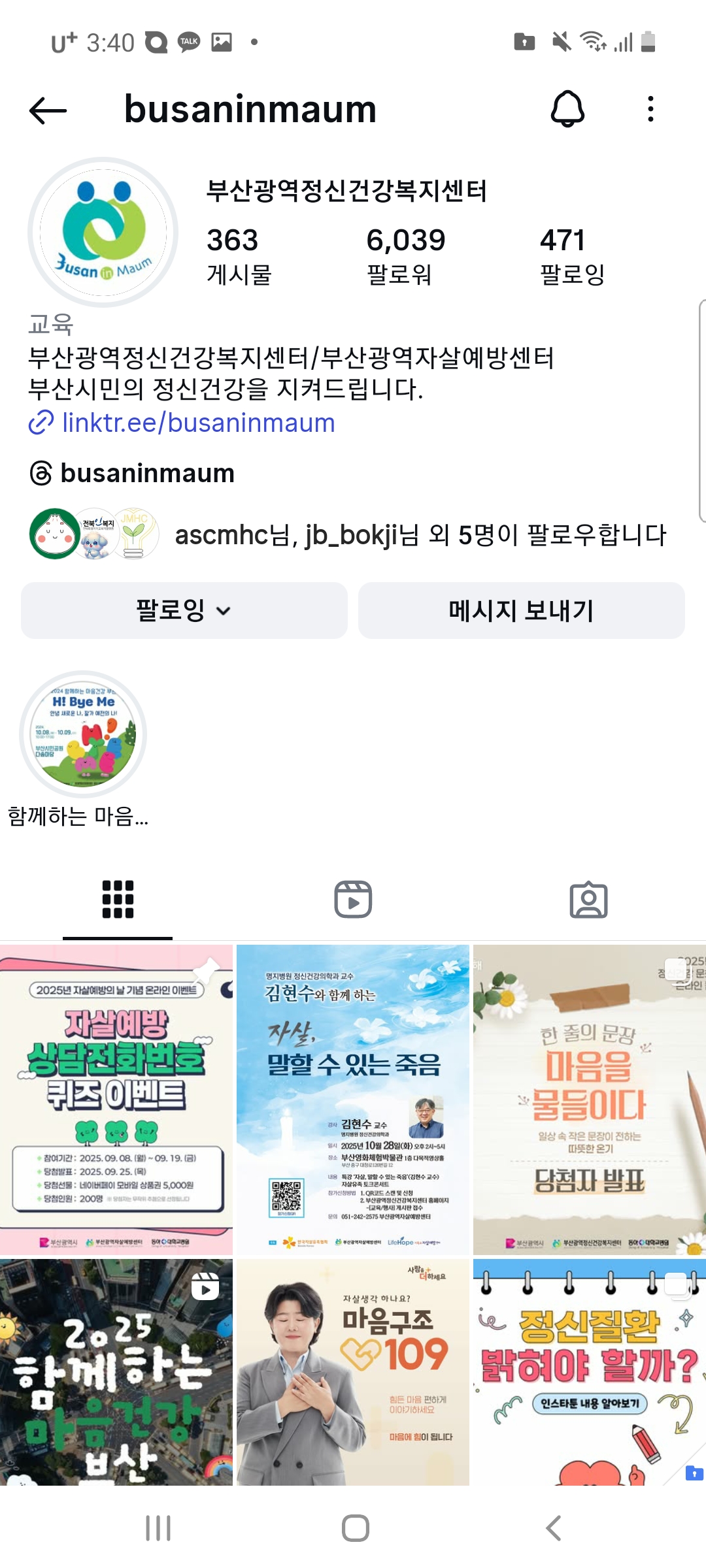Open the 471 팔로잉 list

571,255
